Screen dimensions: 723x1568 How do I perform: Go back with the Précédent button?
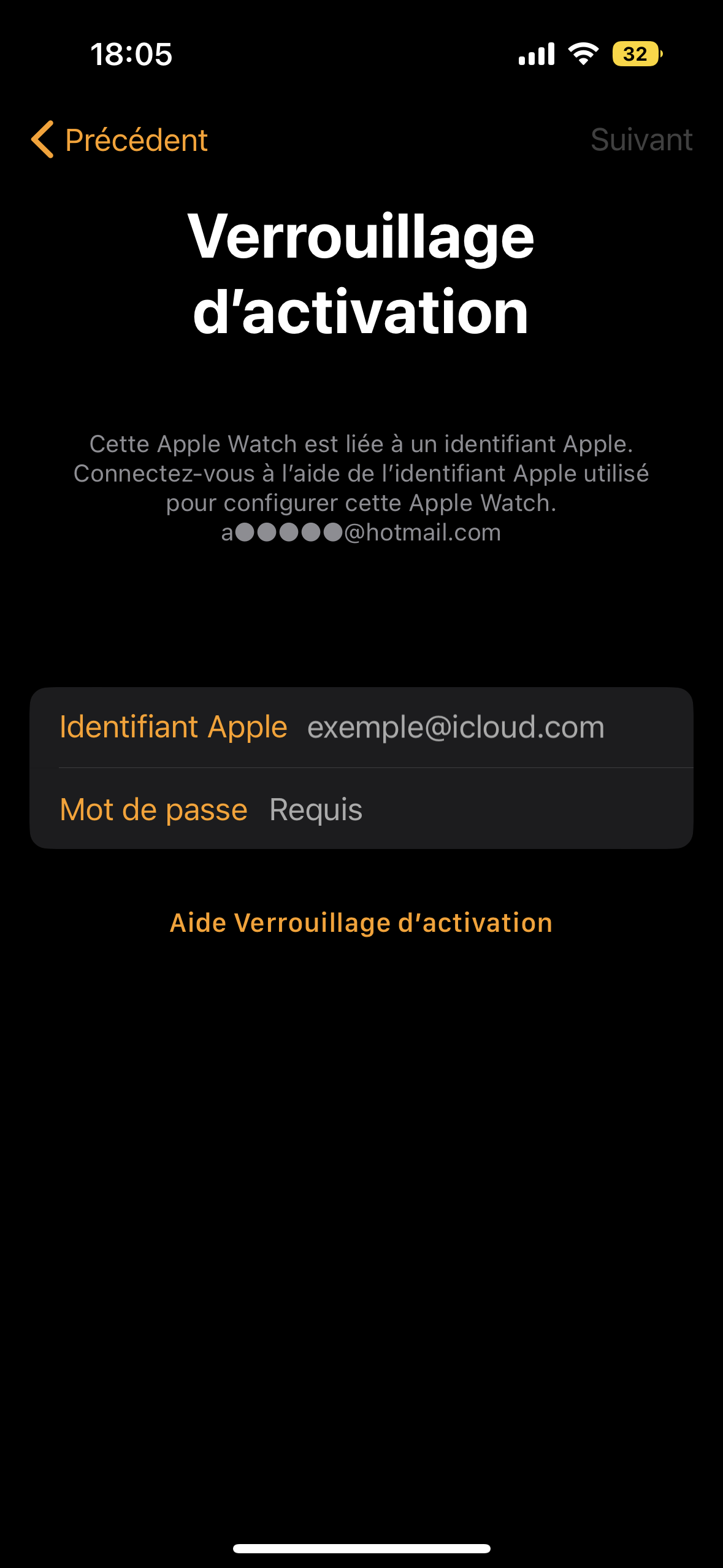tap(120, 140)
